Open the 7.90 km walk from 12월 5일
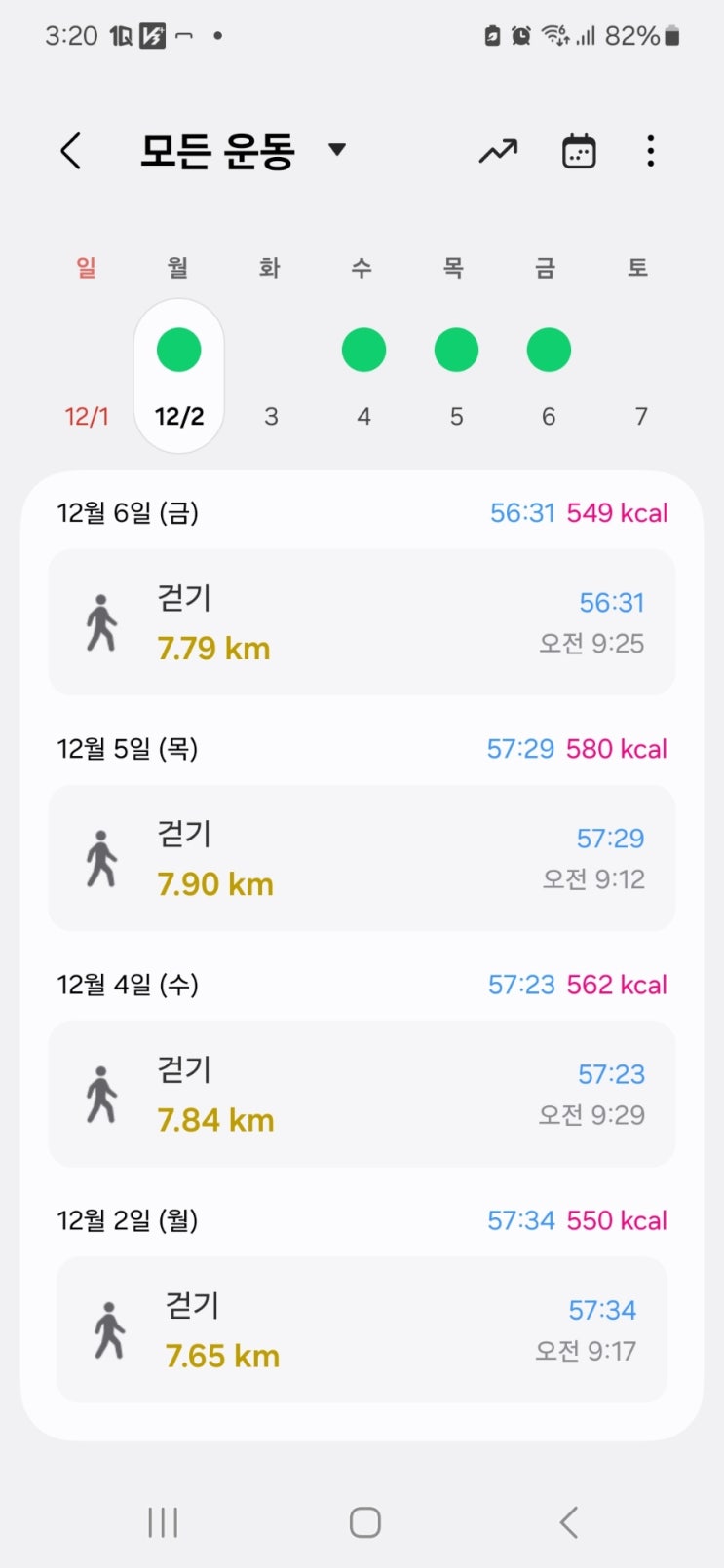 [362, 858]
